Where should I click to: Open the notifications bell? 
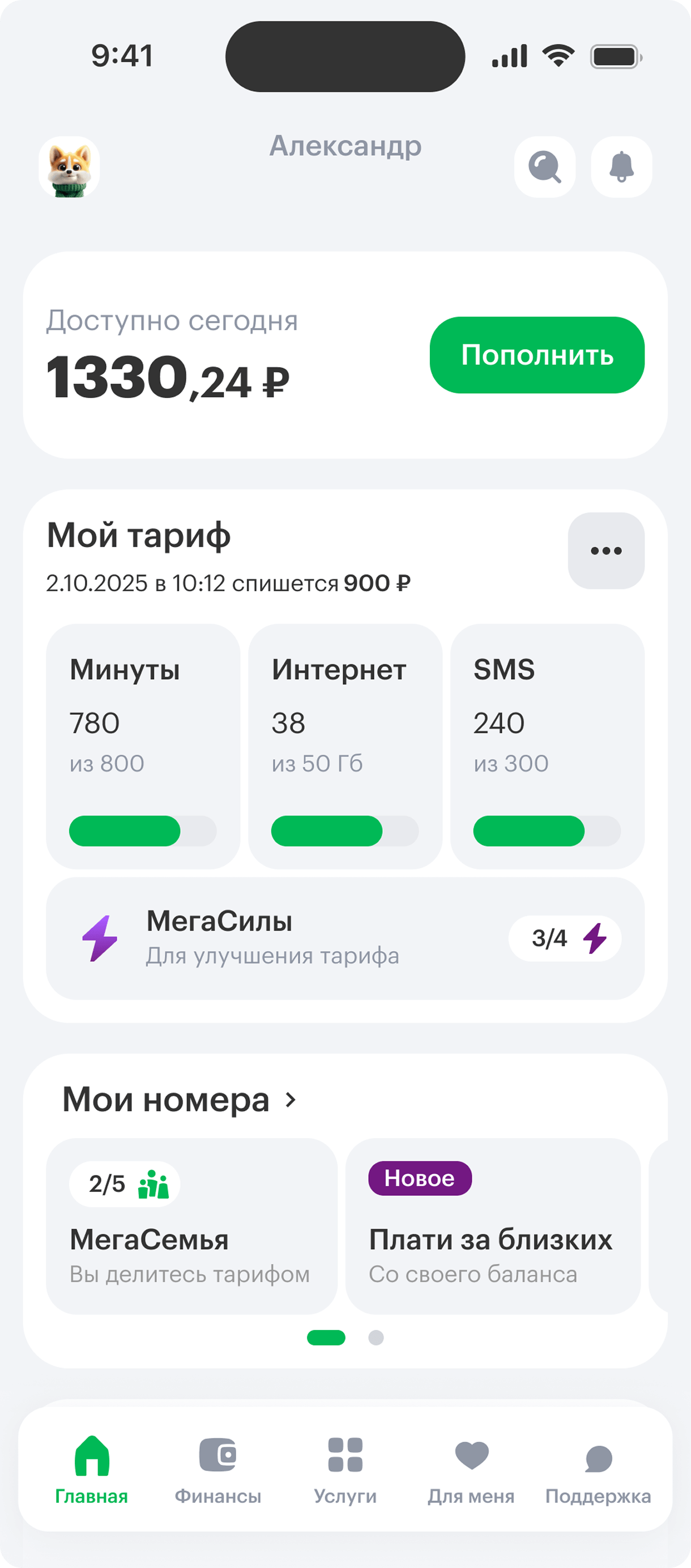[621, 167]
